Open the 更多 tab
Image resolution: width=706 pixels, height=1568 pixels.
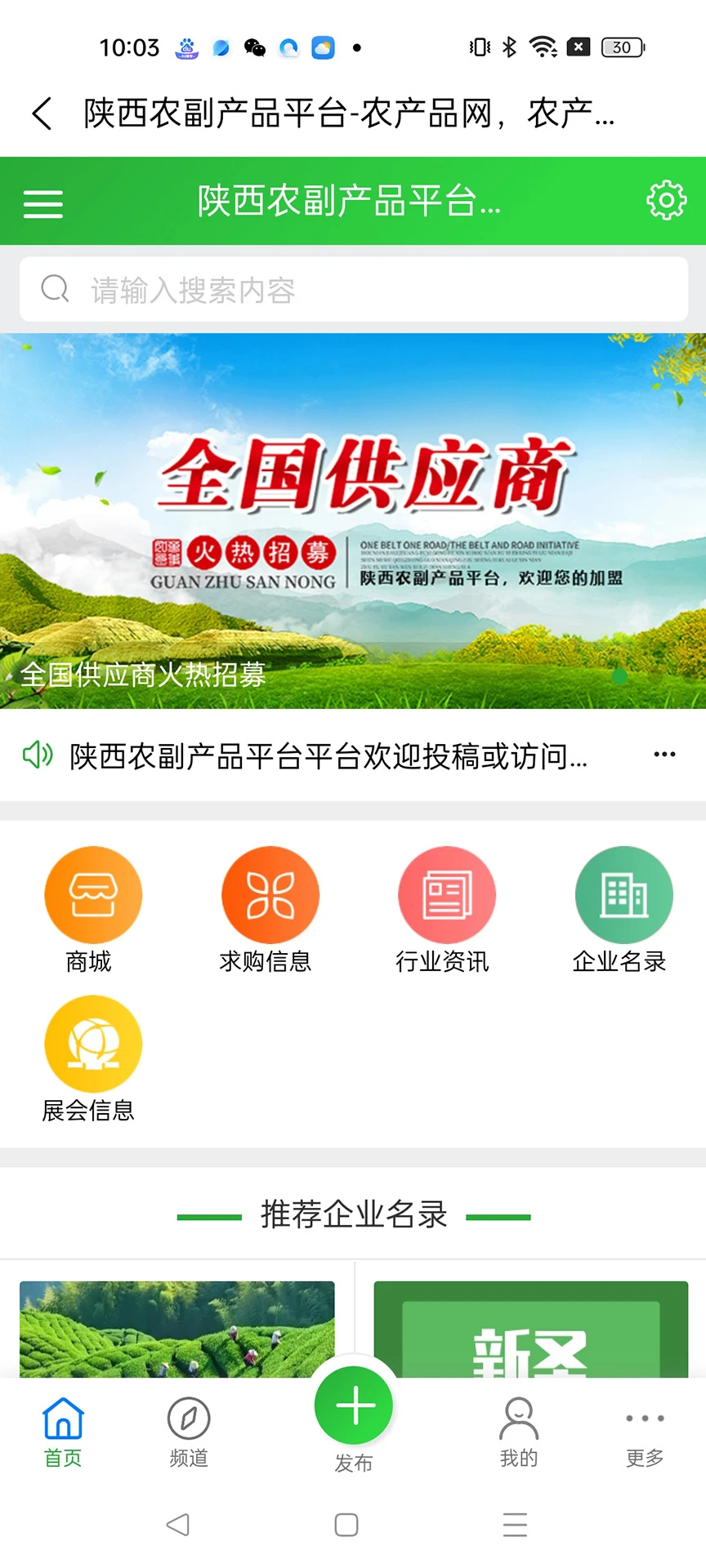pos(645,1432)
